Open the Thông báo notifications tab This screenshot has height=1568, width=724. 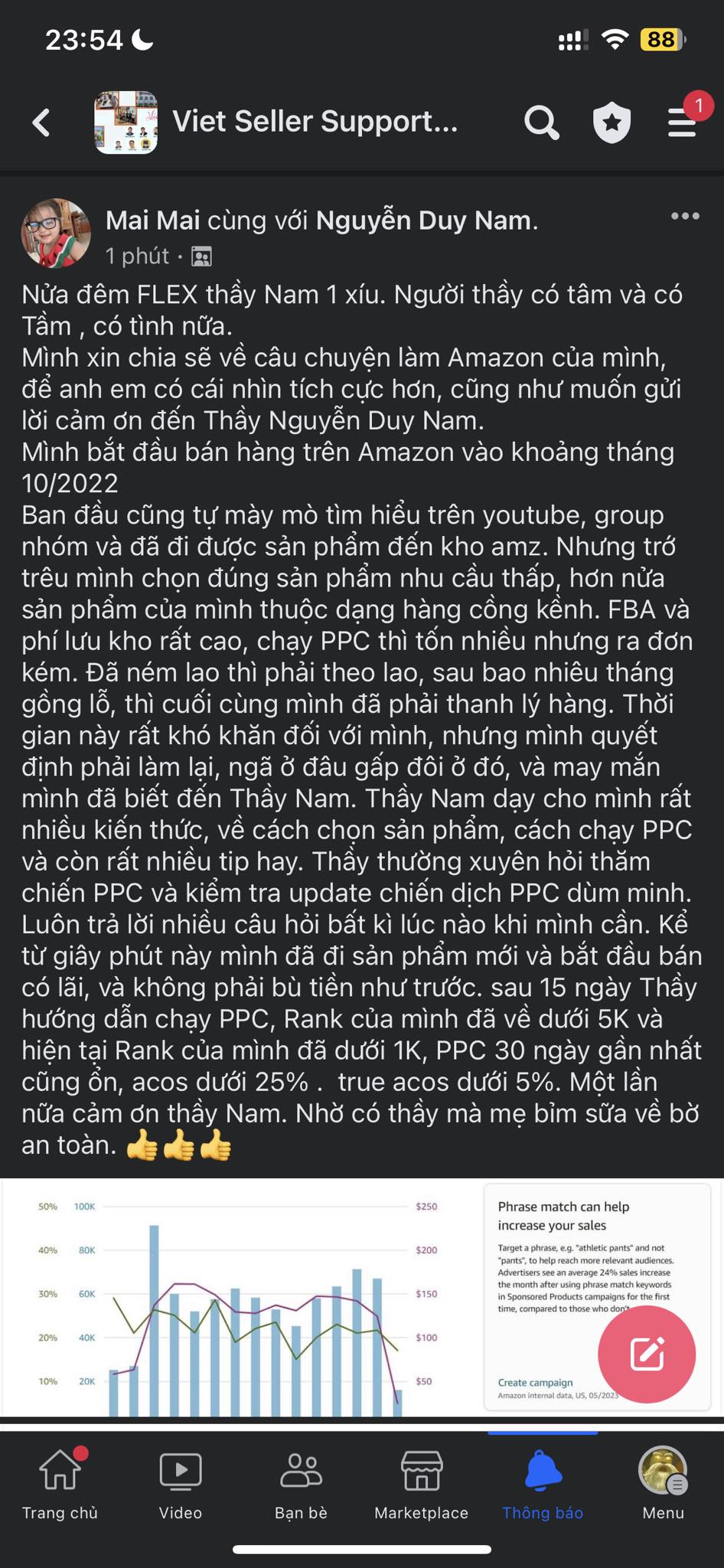(543, 1482)
